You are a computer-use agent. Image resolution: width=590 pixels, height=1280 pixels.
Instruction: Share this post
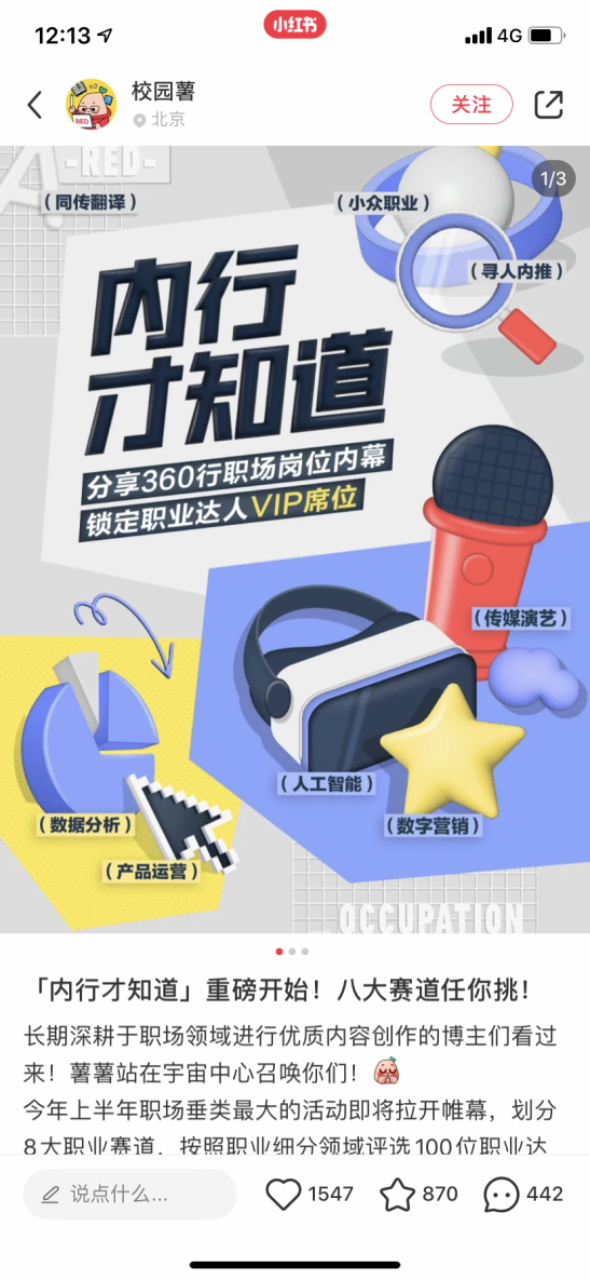coord(549,104)
